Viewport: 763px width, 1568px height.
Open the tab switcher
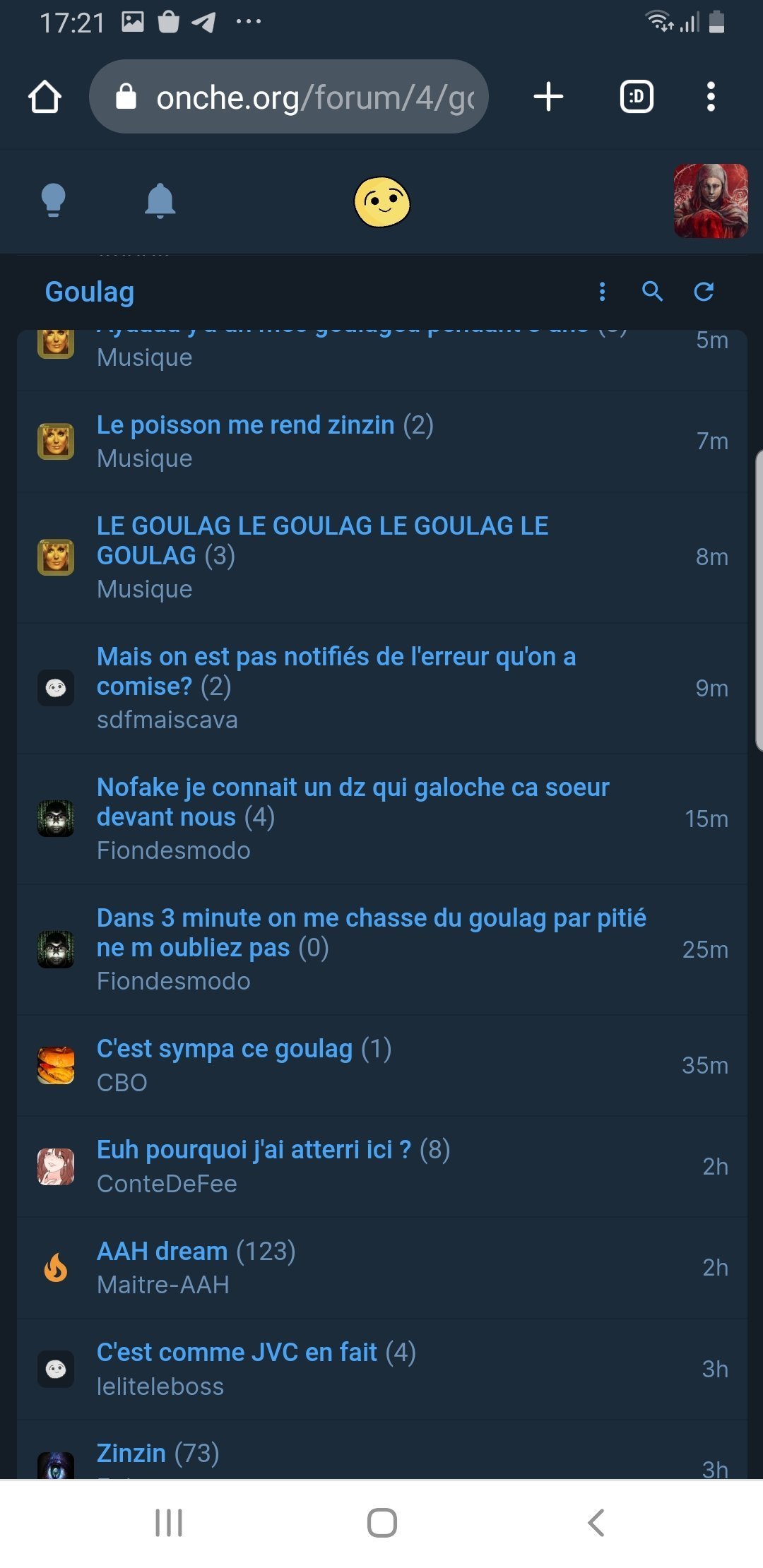coord(637,97)
